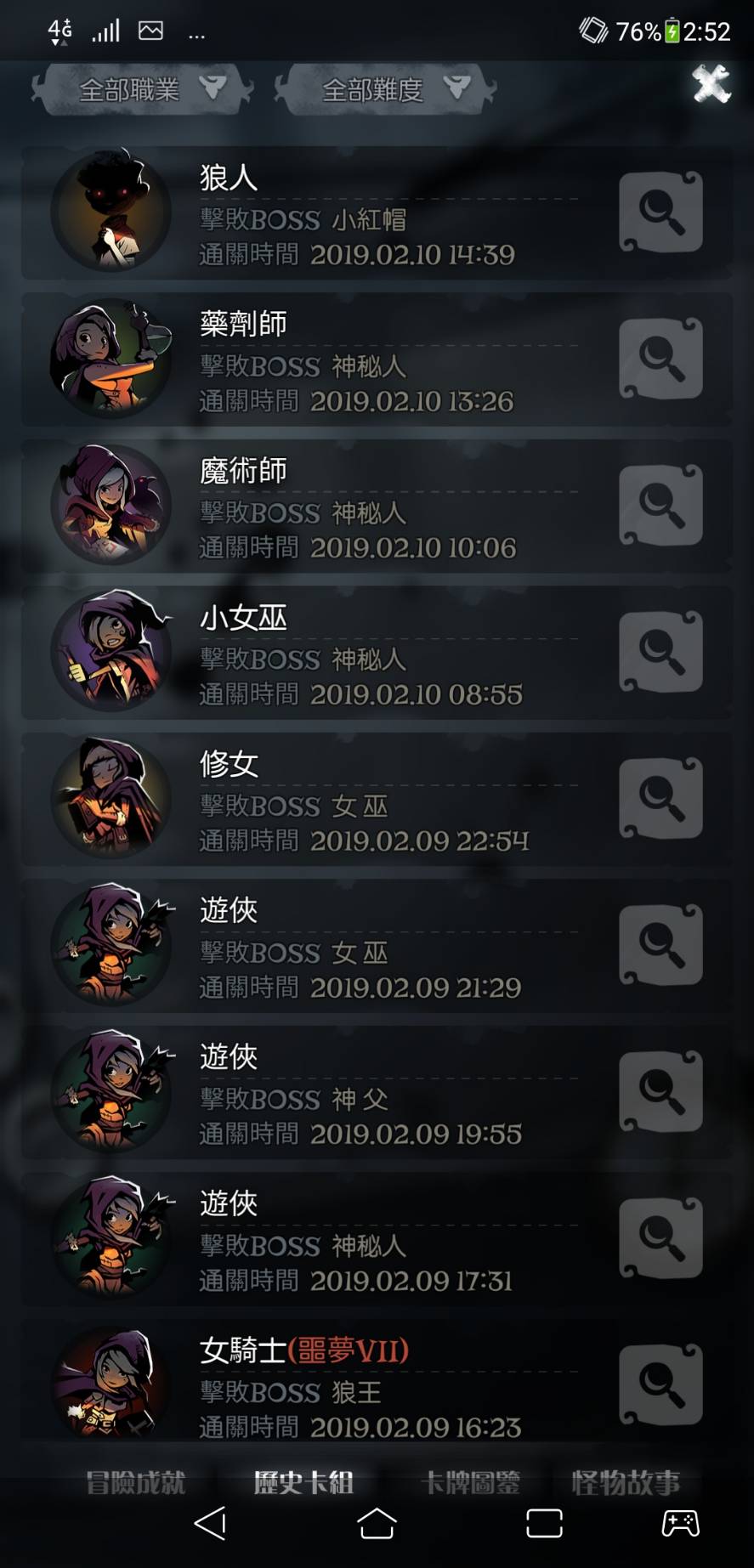The height and width of the screenshot is (1568, 754).
Task: Select the 歷史卡組 tab
Action: 303,1482
